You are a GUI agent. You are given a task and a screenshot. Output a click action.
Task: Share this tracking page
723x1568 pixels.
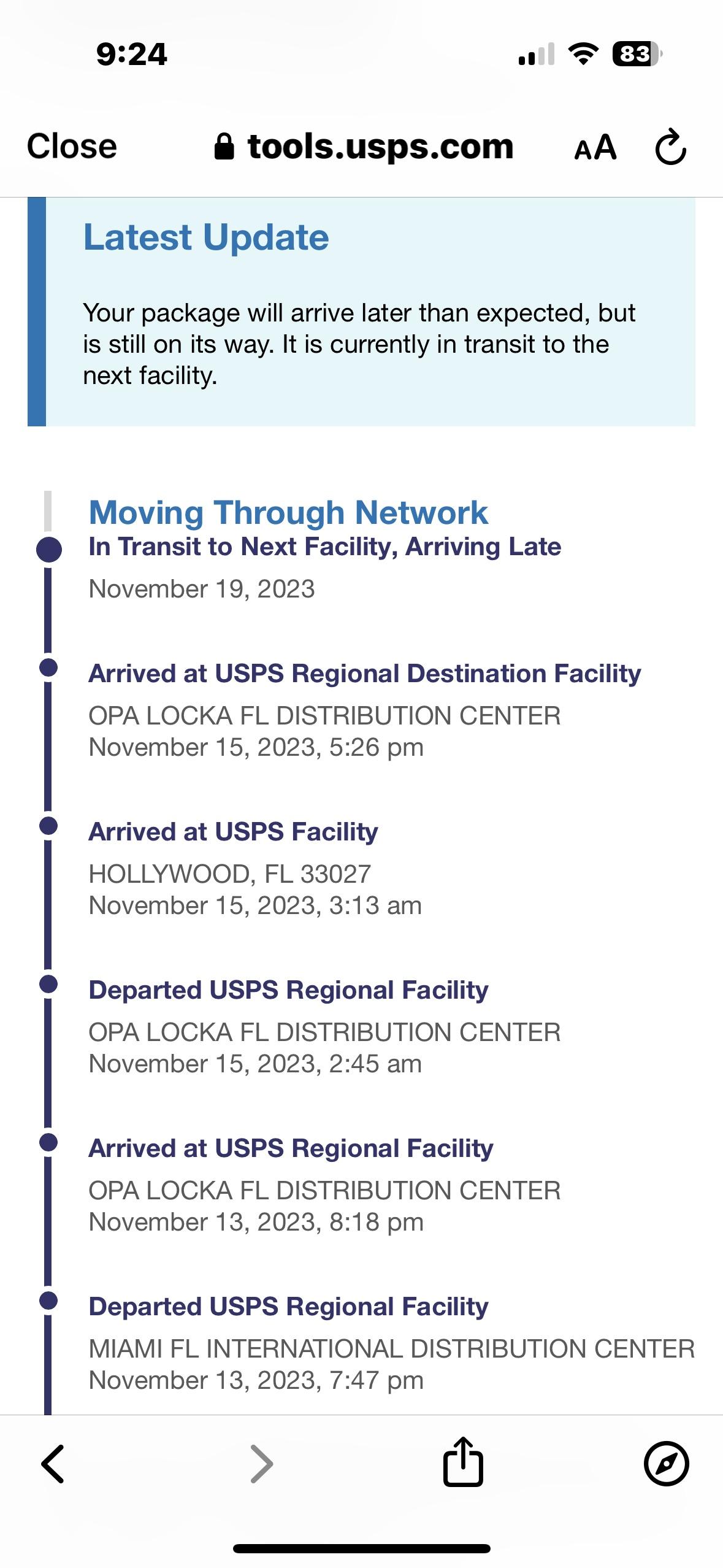pos(463,1462)
